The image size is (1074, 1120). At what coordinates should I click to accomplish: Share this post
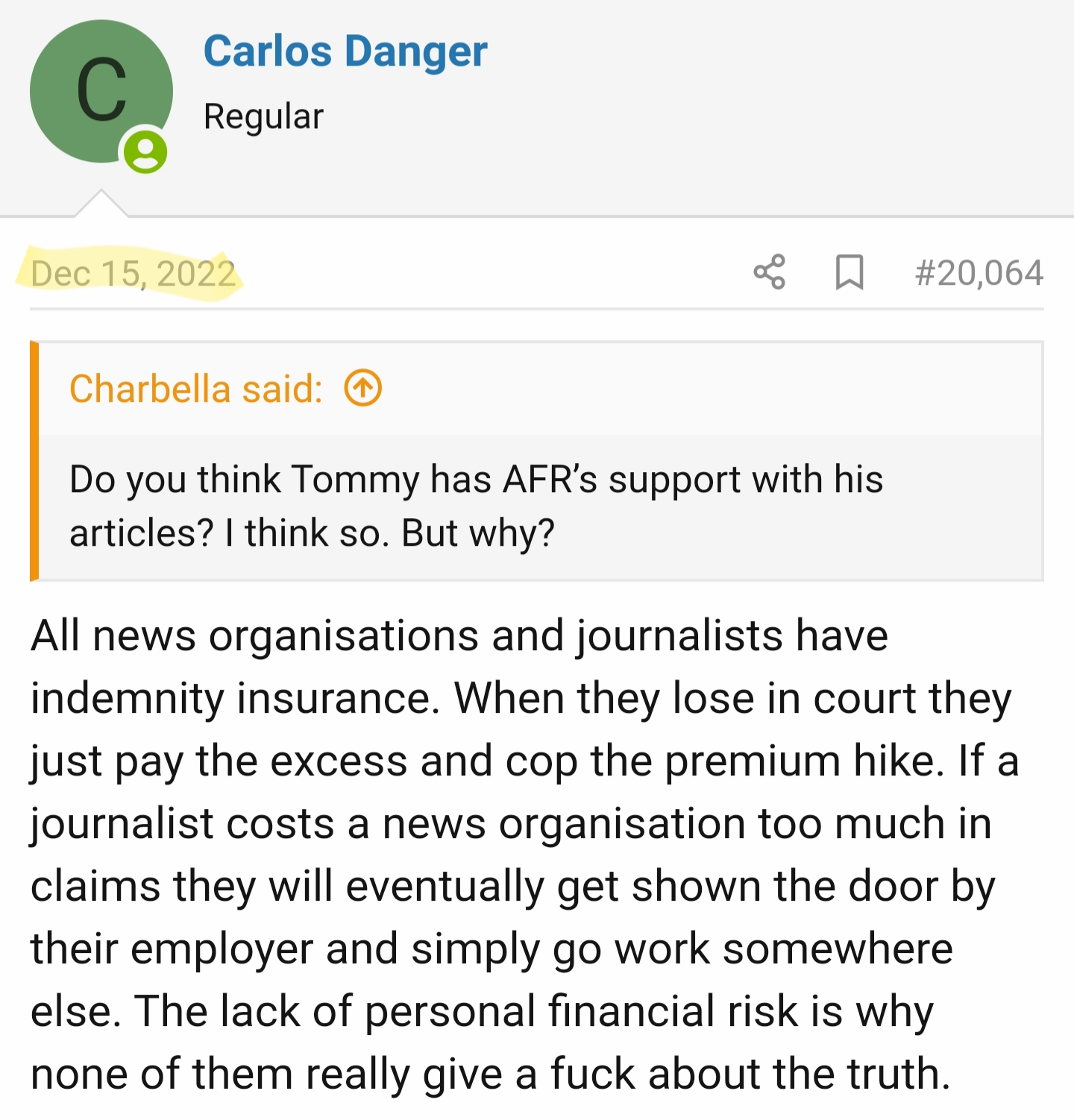[x=769, y=272]
